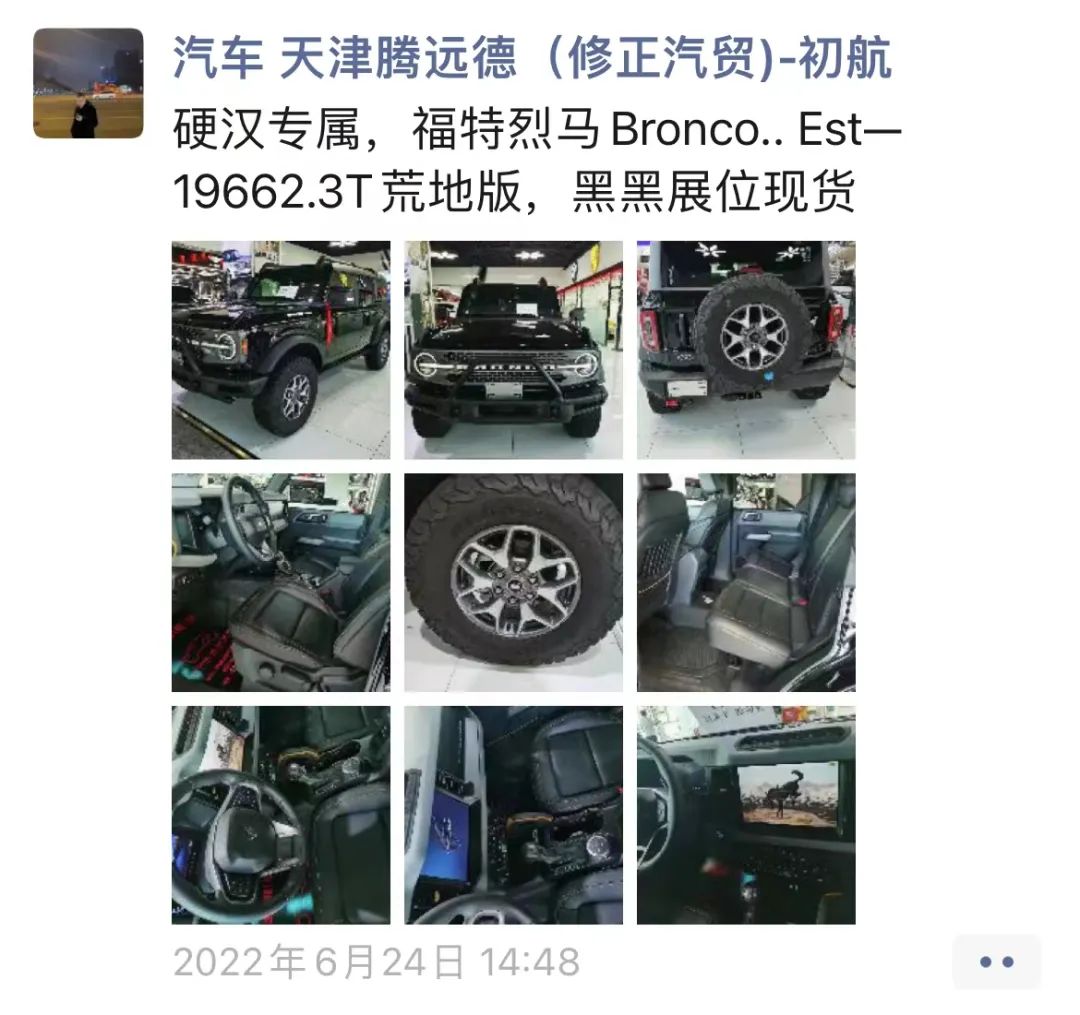
Task: View close-up photo of wheel and tire
Action: [x=513, y=582]
